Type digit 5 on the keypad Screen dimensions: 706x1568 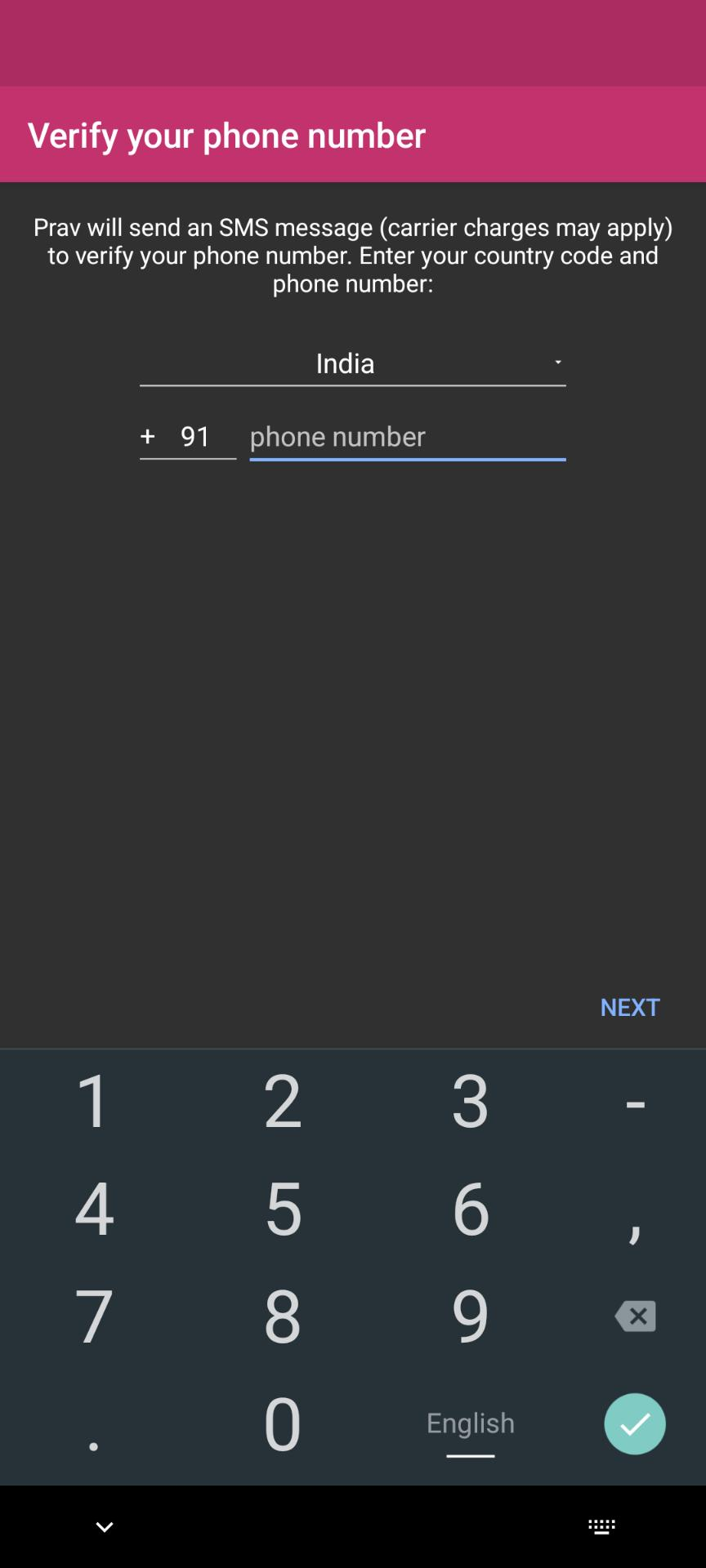click(283, 1208)
